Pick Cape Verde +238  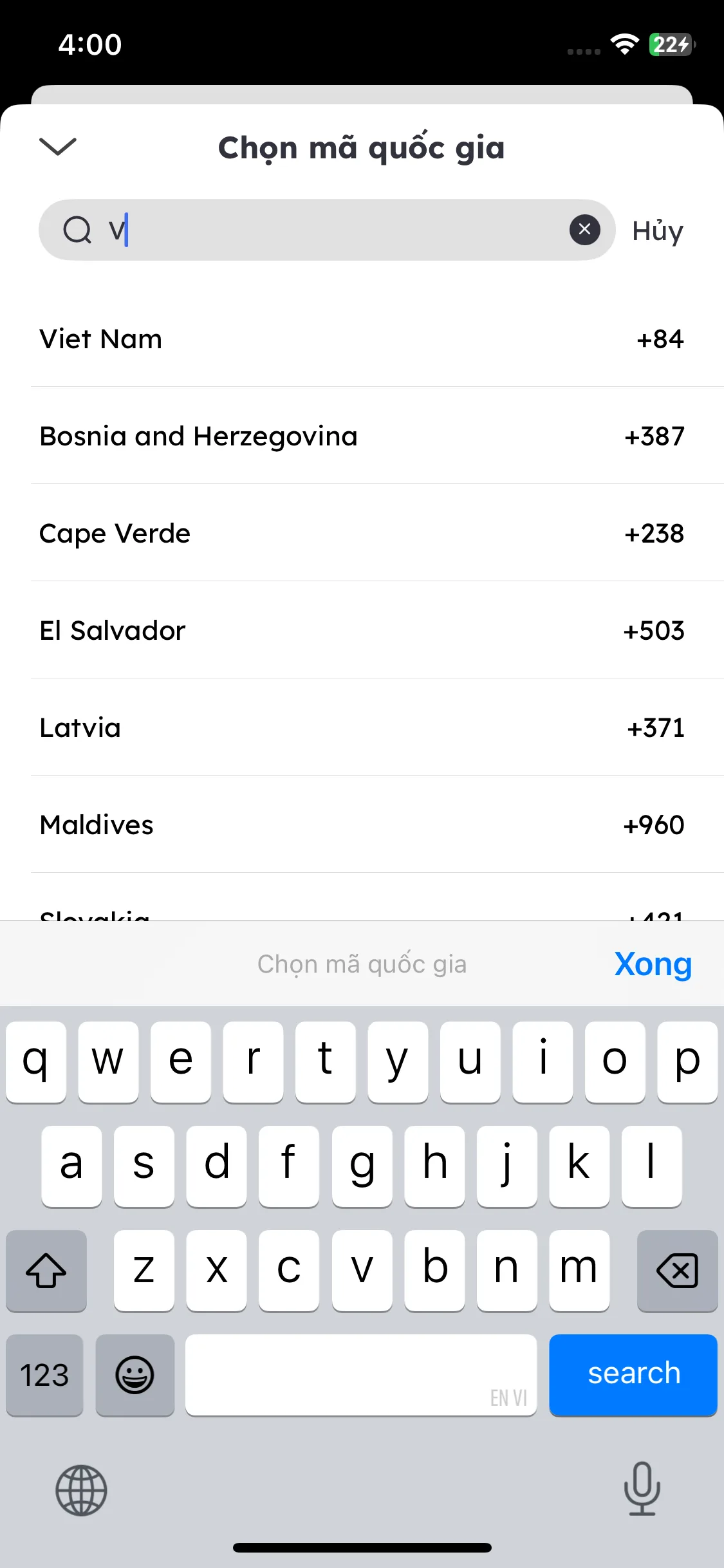pos(362,533)
